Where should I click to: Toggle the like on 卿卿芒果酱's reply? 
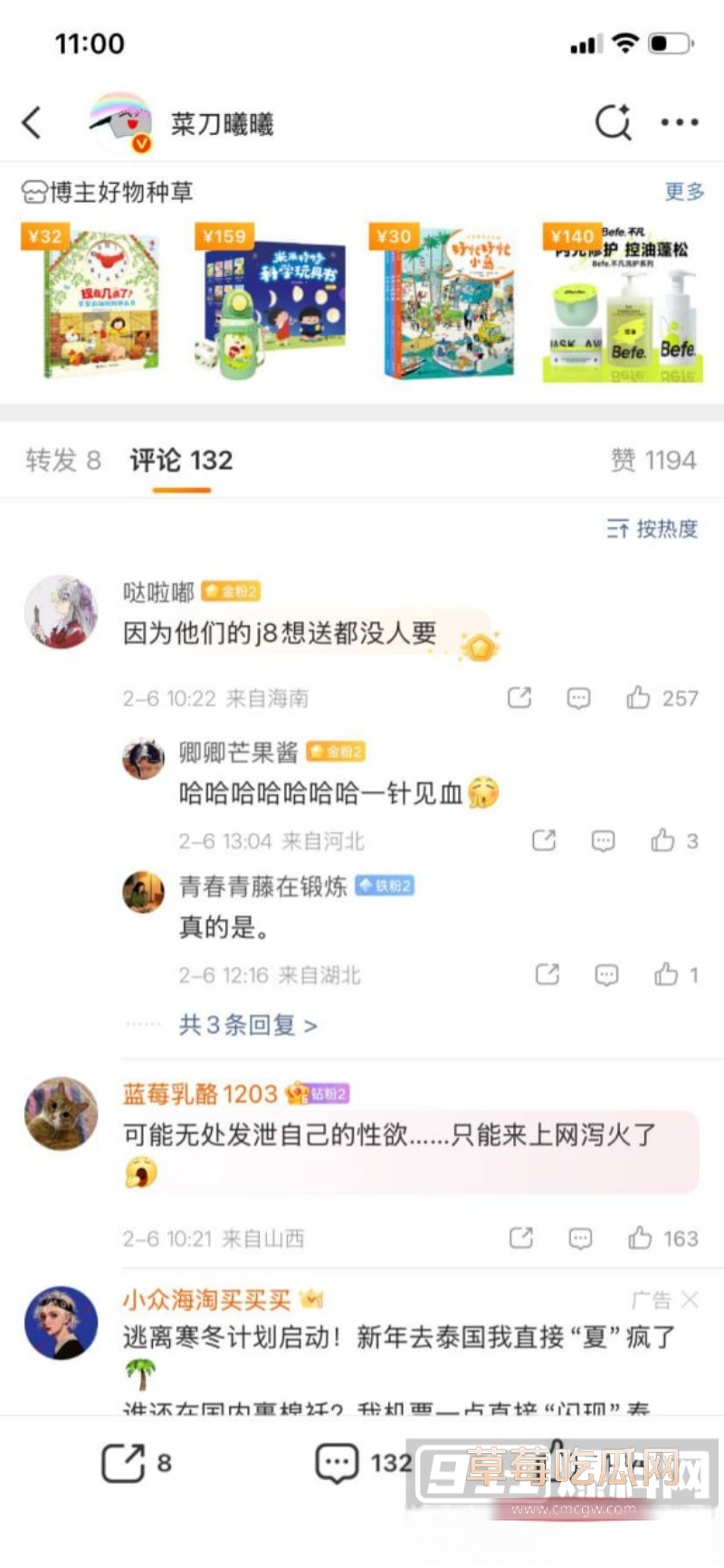[x=664, y=840]
